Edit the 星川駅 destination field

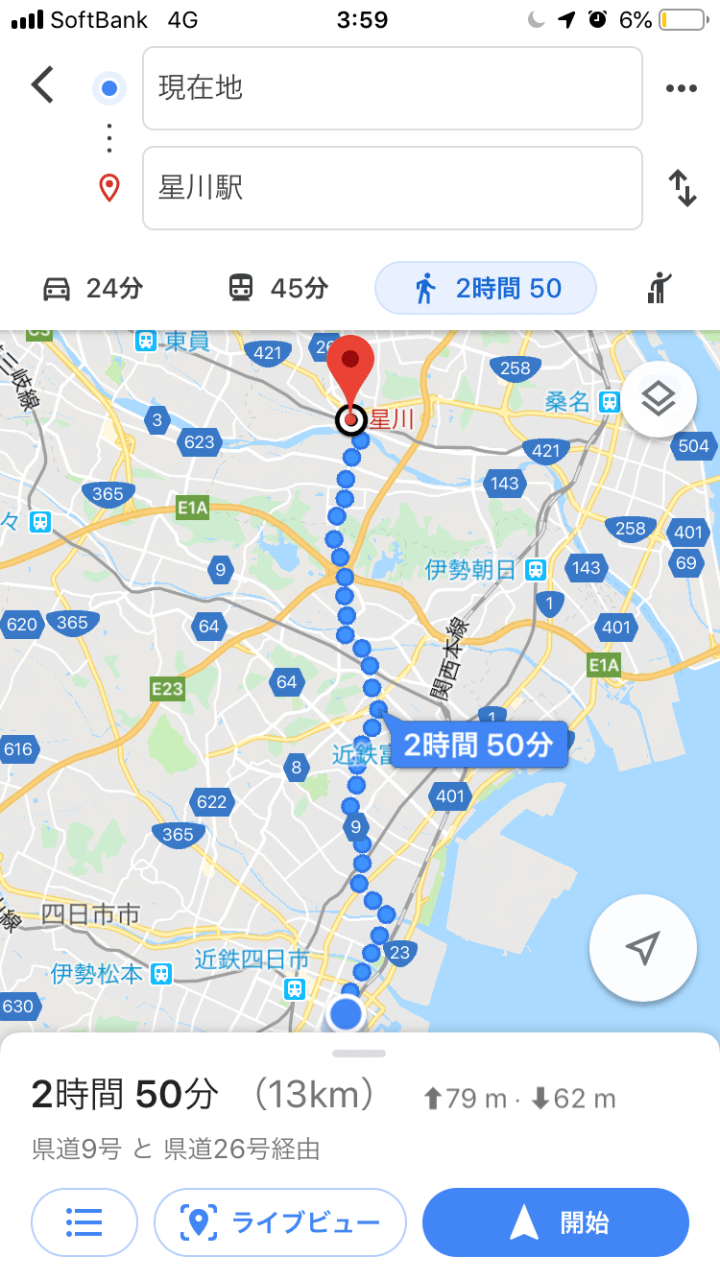click(392, 188)
